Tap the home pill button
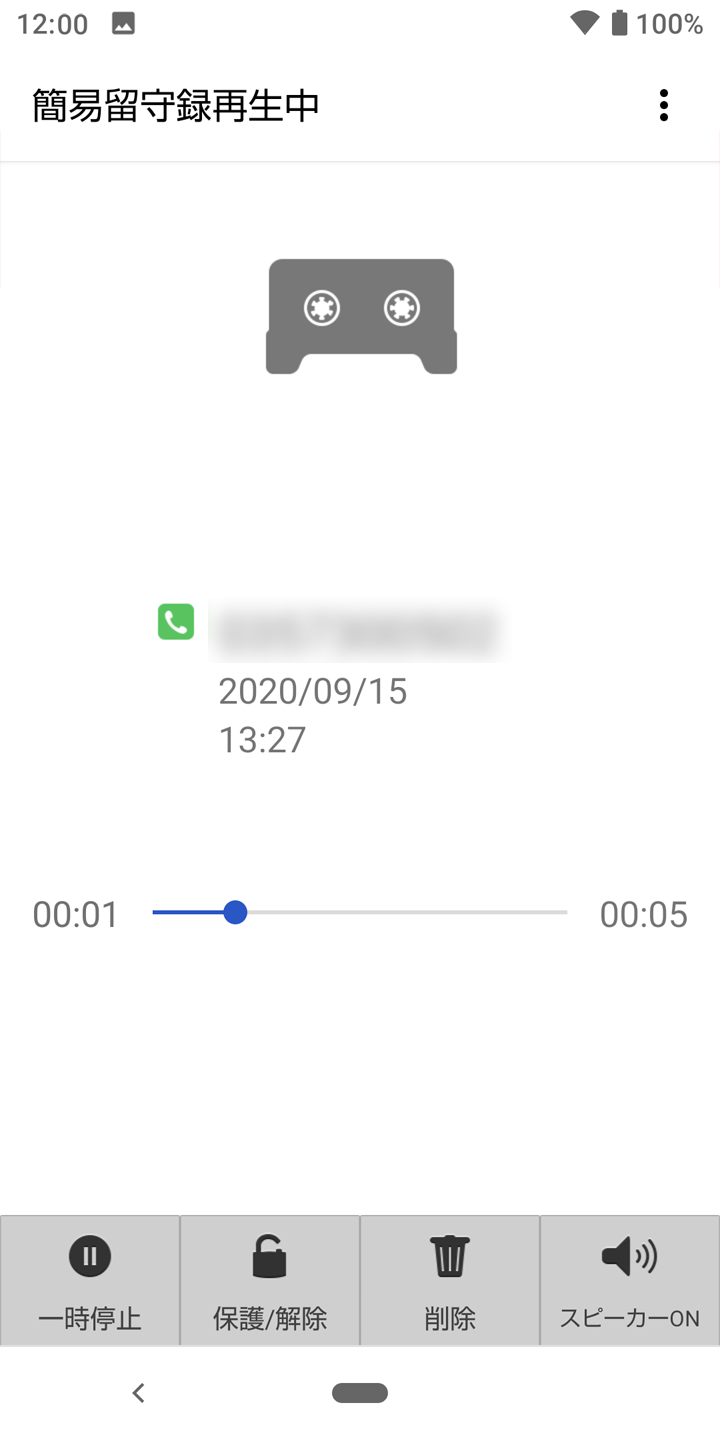 tap(360, 1393)
